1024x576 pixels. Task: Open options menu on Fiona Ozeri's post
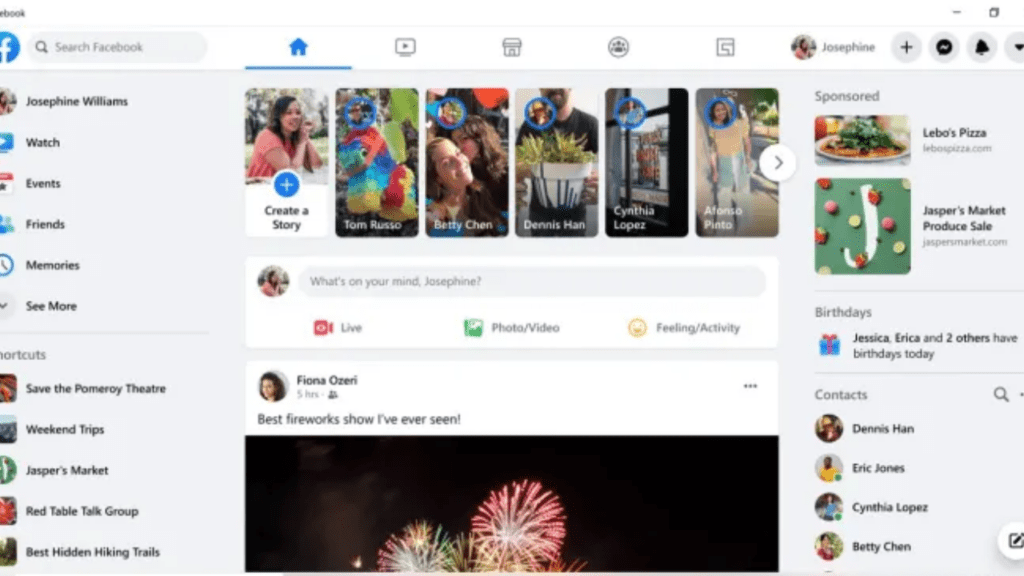750,387
